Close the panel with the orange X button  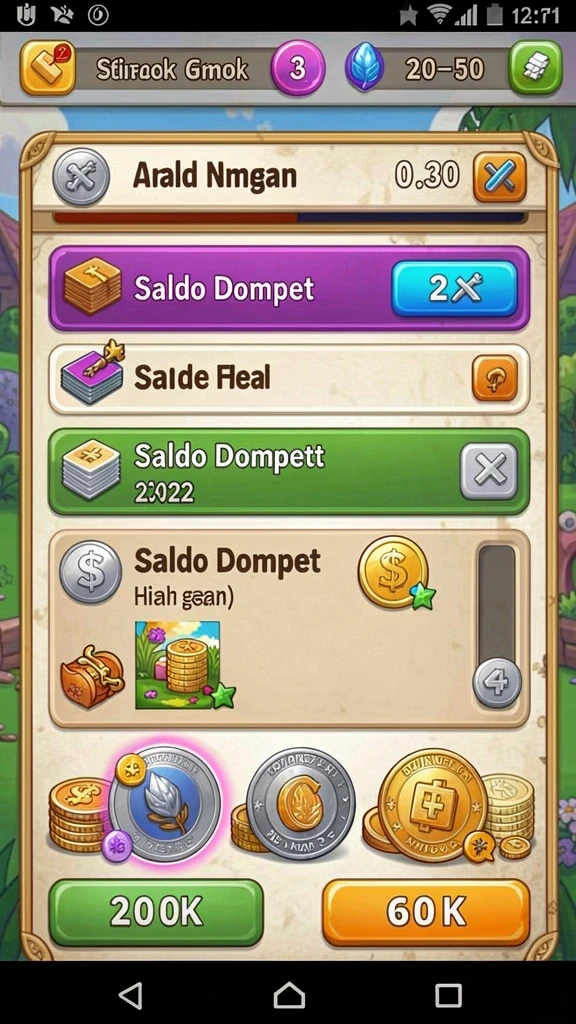(500, 176)
